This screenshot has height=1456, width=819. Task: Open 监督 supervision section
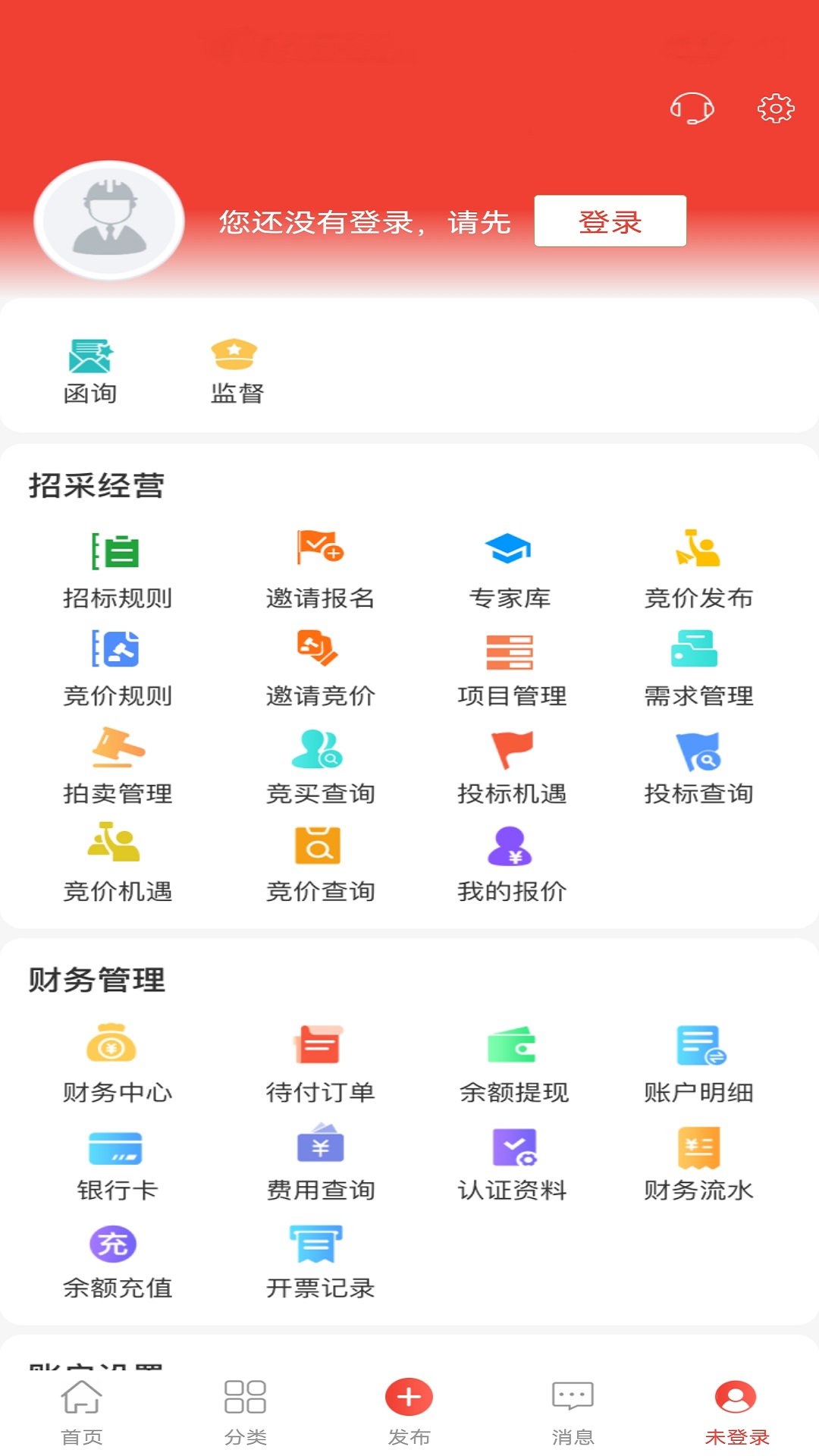(x=236, y=372)
